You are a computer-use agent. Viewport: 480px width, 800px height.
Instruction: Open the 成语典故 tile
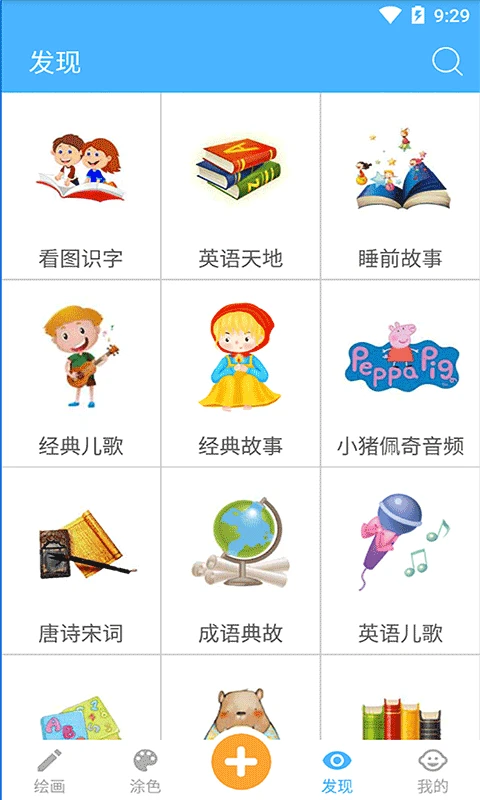241,561
